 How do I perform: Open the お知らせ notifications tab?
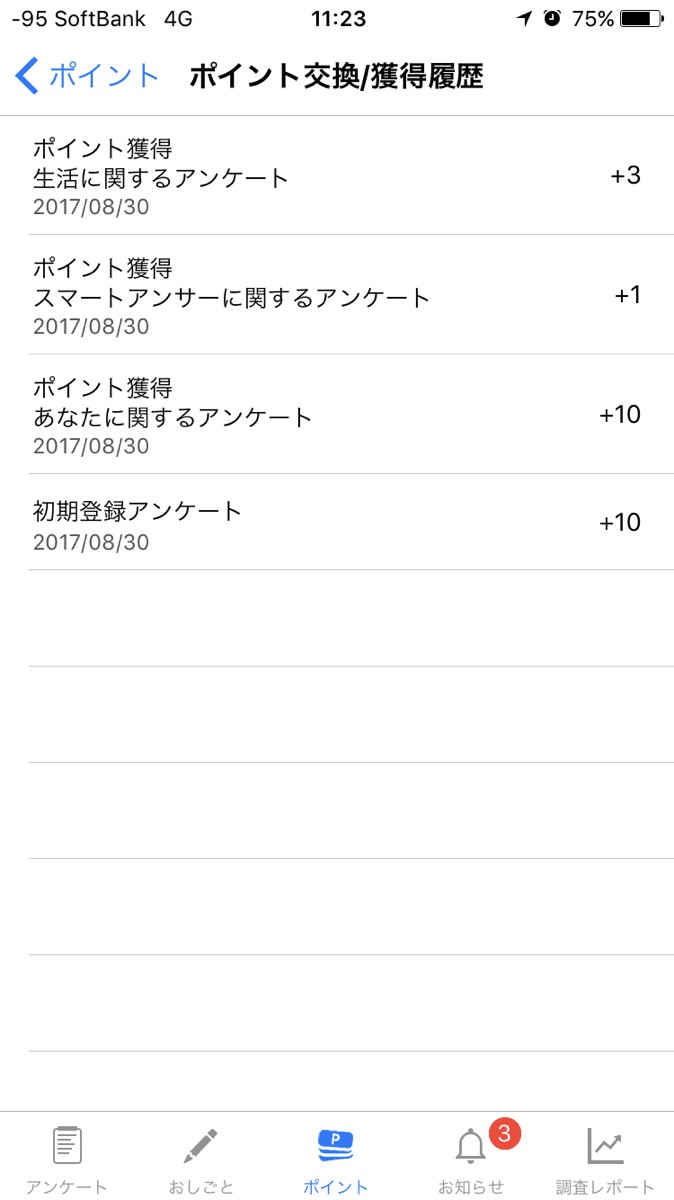471,1158
